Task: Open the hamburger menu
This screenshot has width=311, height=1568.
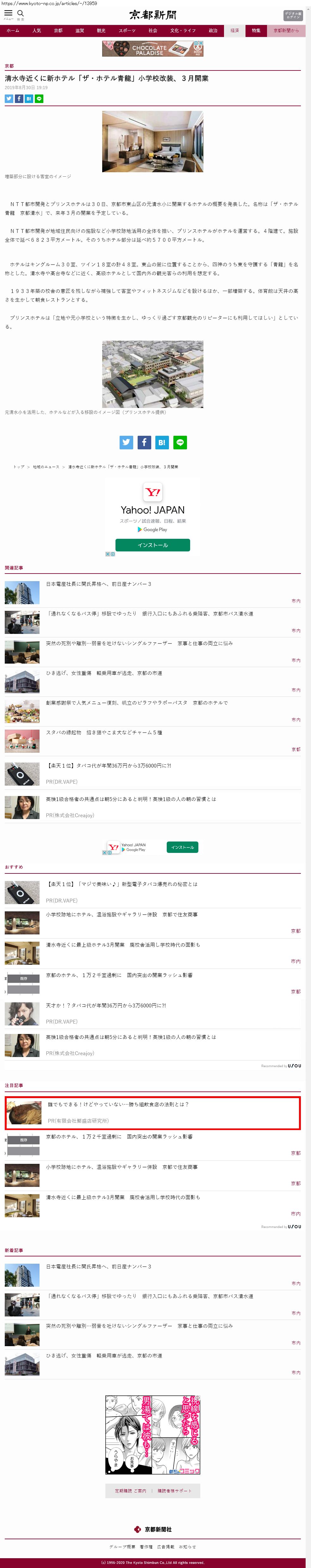Action: 9,13
